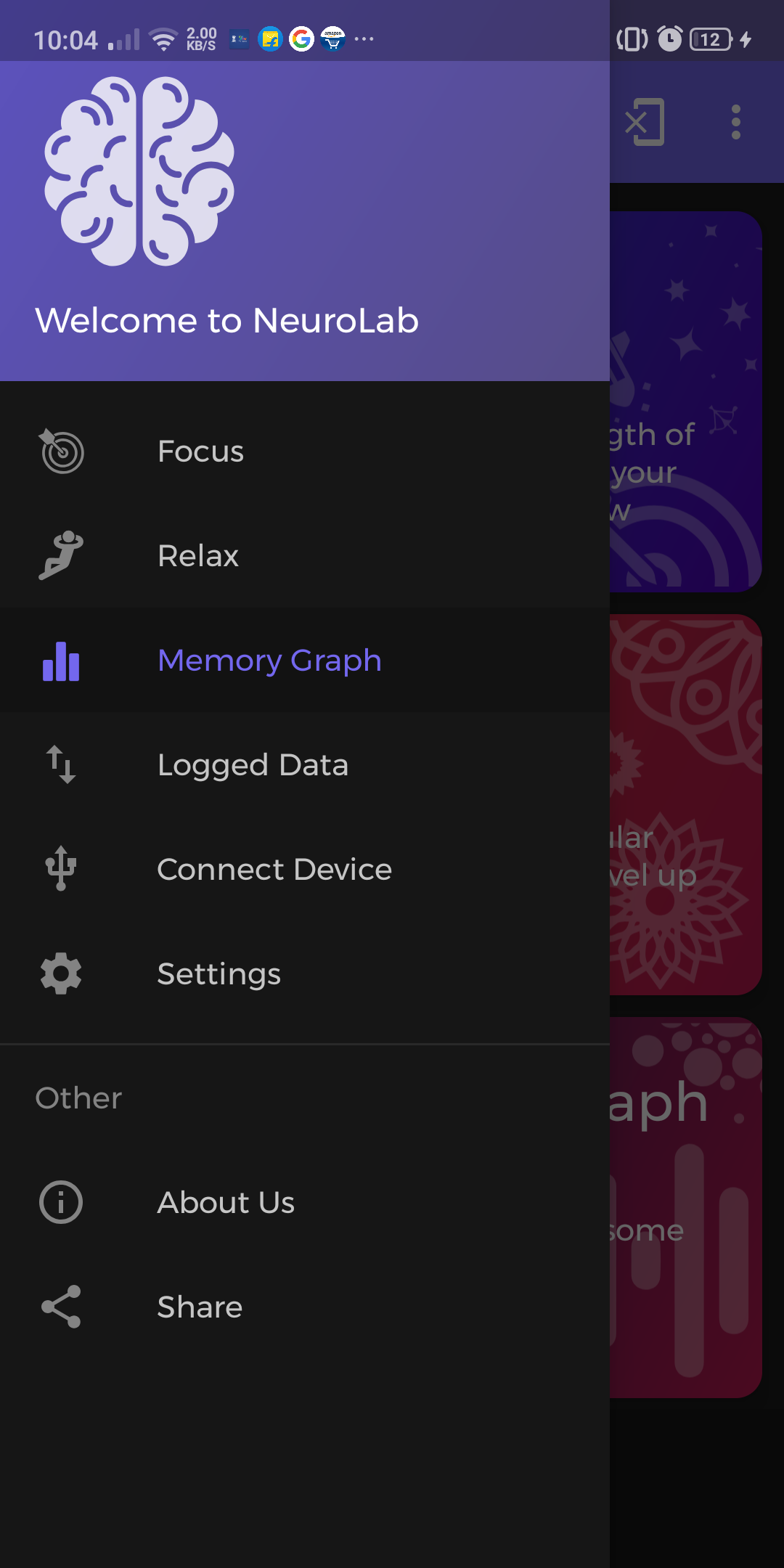Open the Focus section
784x1568 pixels.
pyautogui.click(x=201, y=450)
